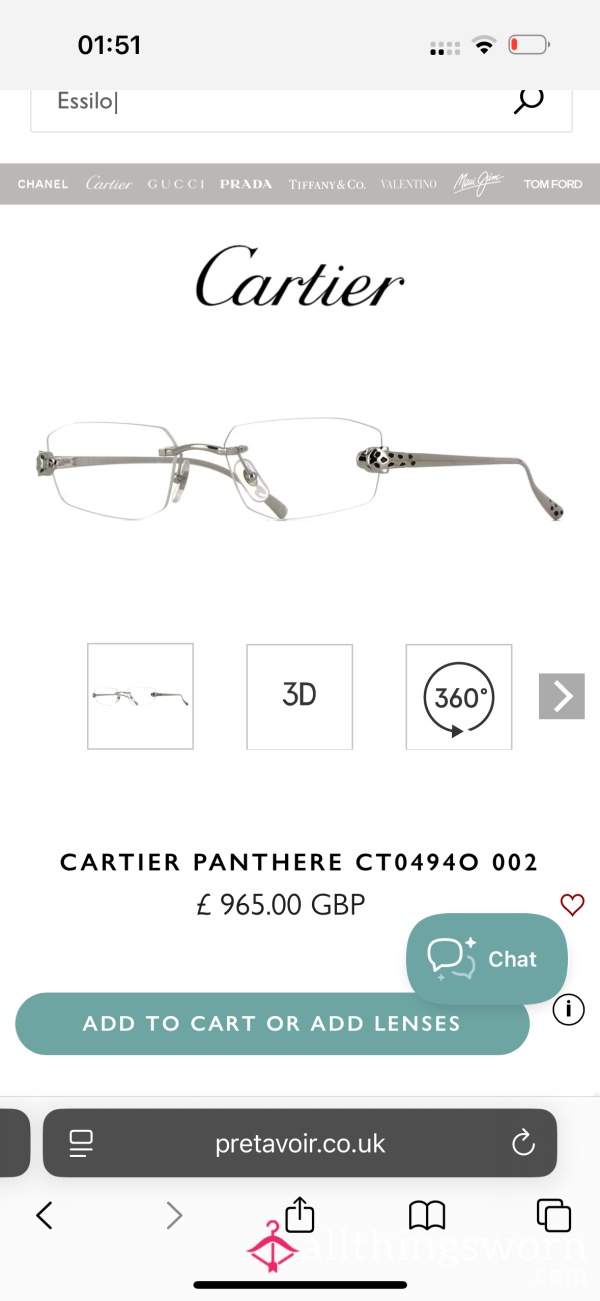The image size is (600, 1301).
Task: Tap the magnifying glass search icon
Action: [x=528, y=100]
